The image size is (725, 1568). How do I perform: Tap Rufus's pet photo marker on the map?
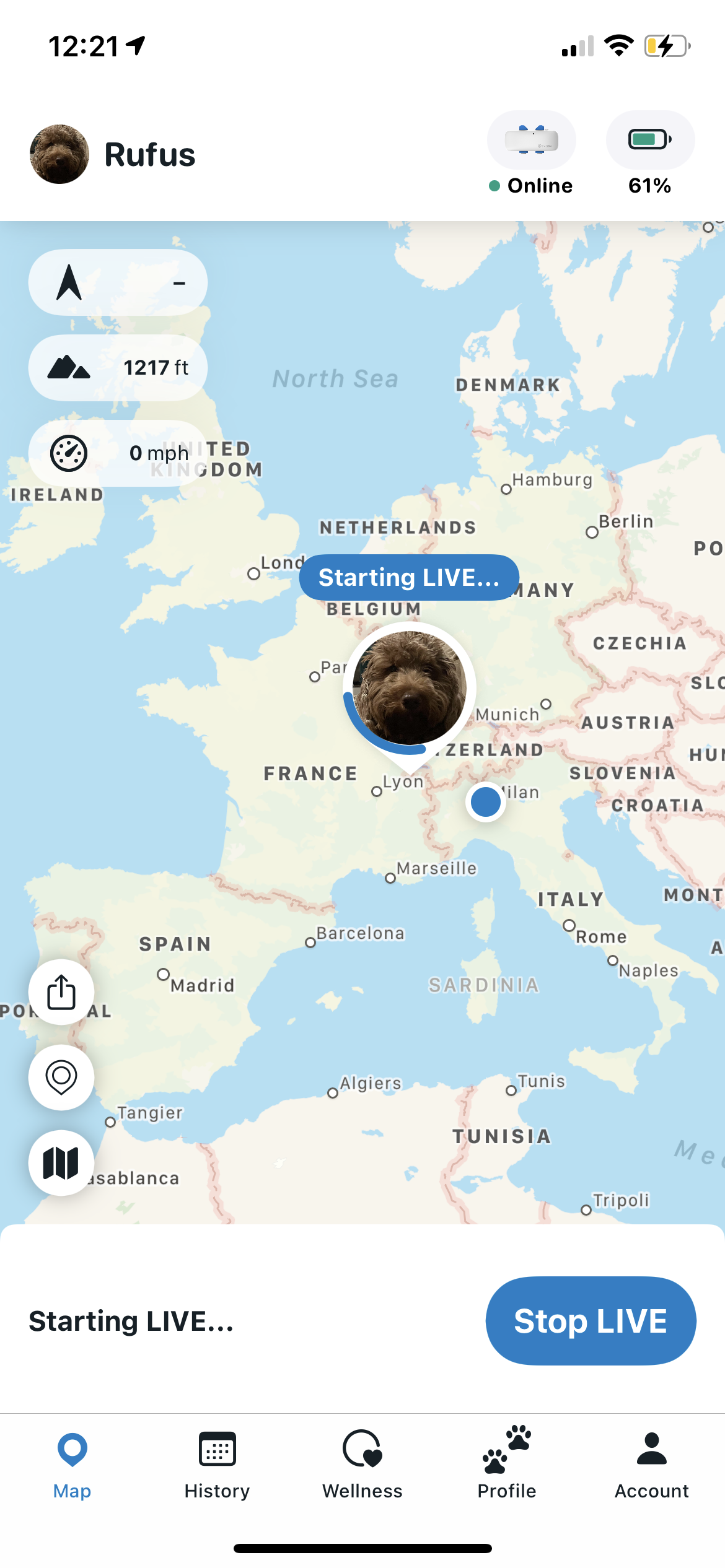[x=410, y=689]
